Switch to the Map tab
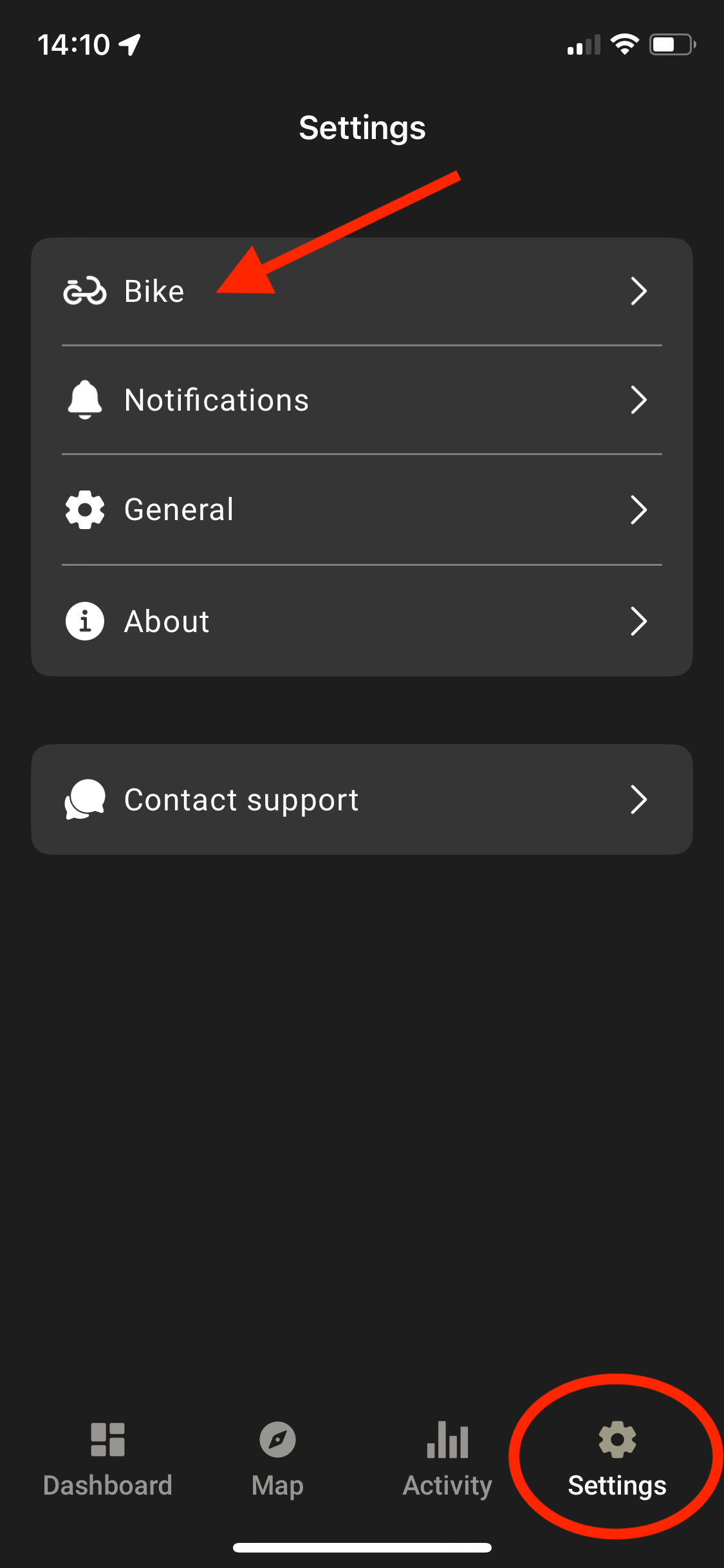This screenshot has height=1568, width=724. coord(277,1460)
